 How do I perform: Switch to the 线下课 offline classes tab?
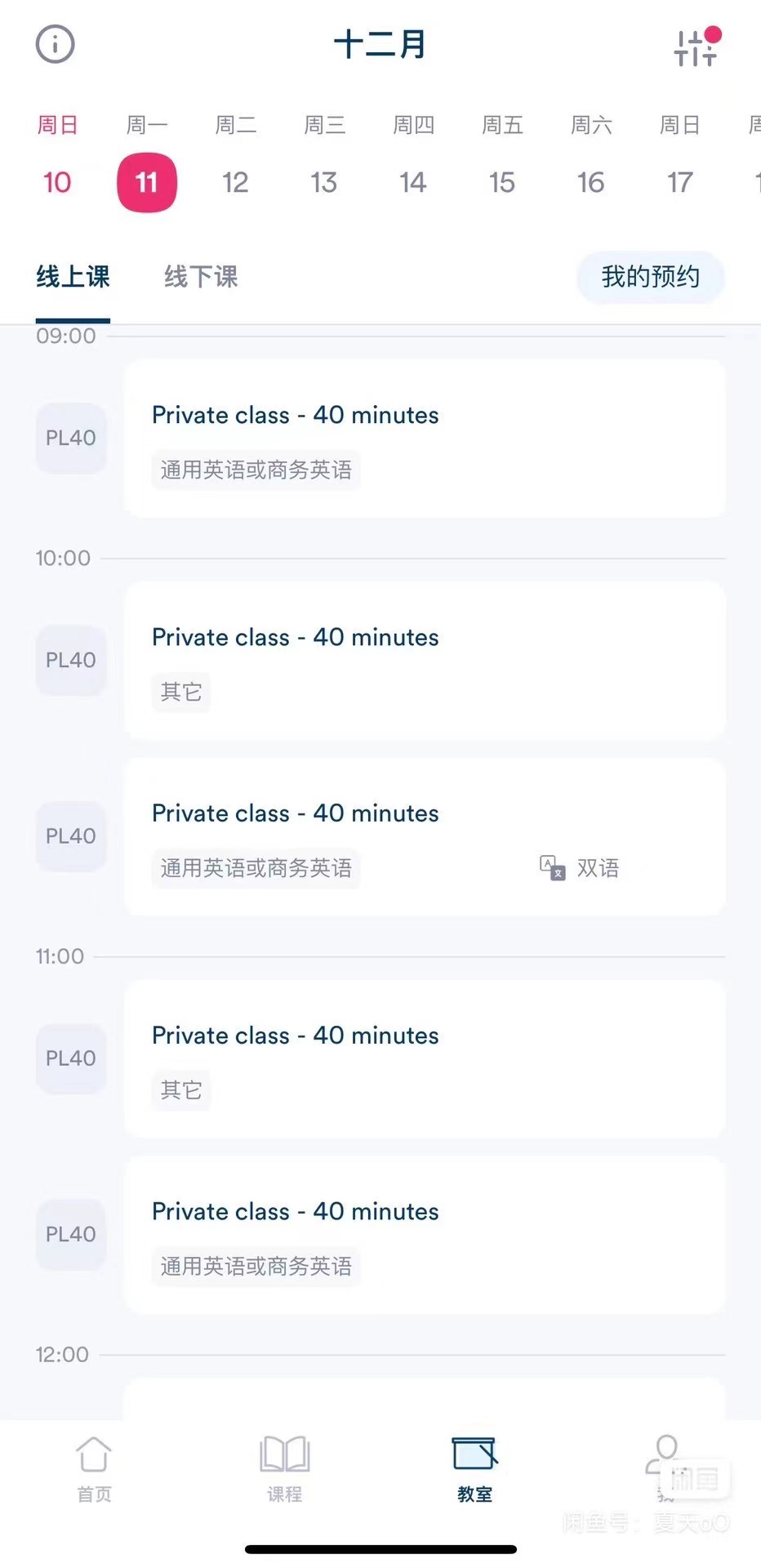click(200, 277)
